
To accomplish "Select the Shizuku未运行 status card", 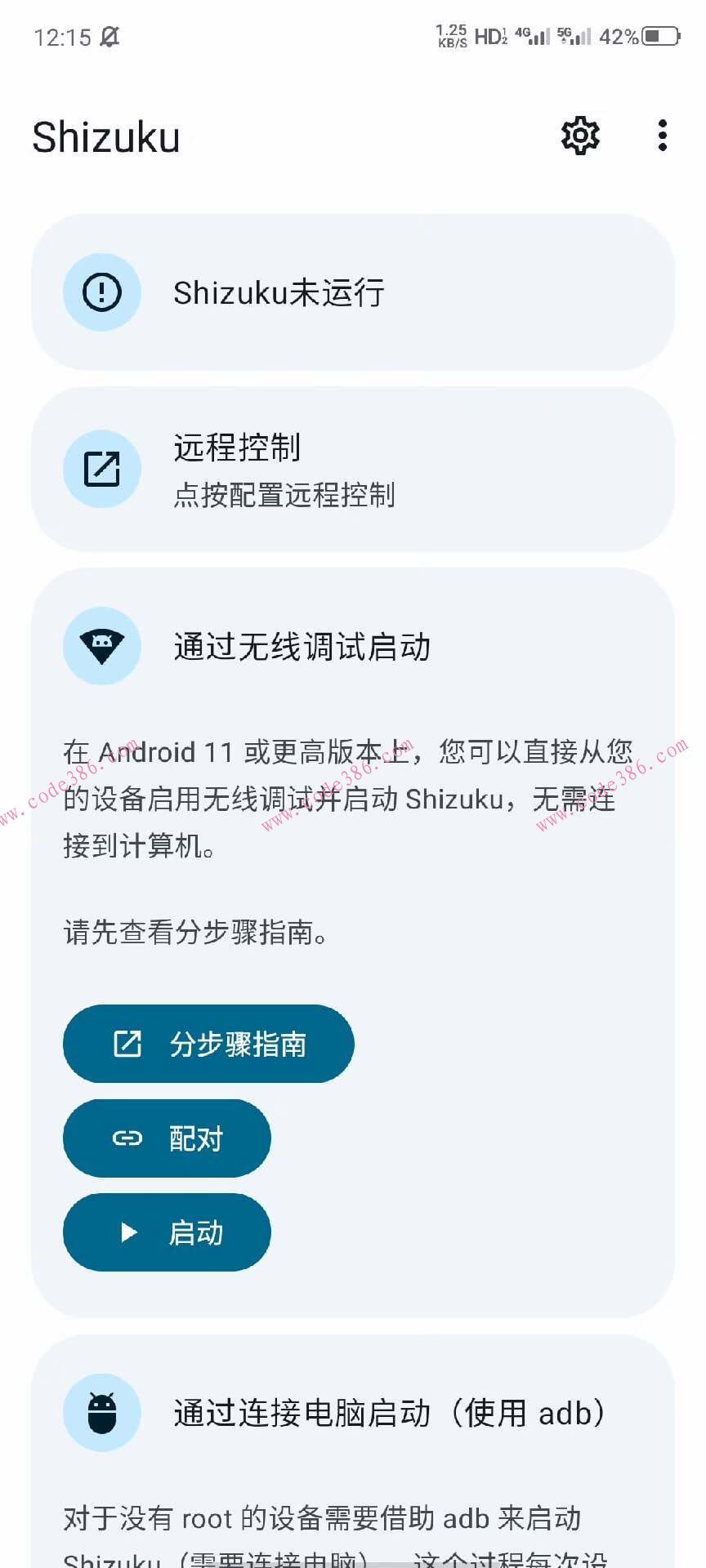I will [353, 292].
